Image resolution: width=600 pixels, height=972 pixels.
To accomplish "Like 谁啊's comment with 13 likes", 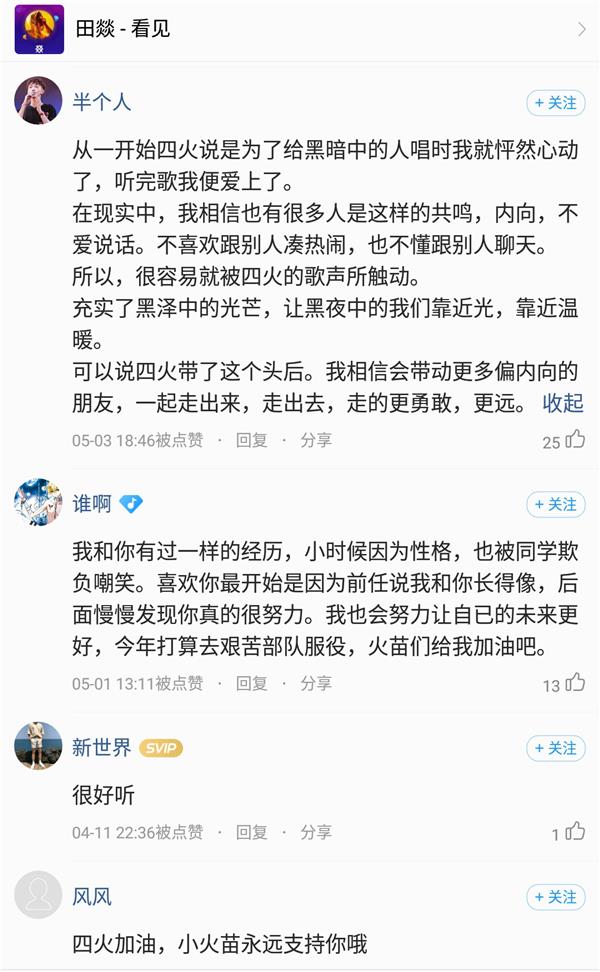I will pyautogui.click(x=574, y=684).
